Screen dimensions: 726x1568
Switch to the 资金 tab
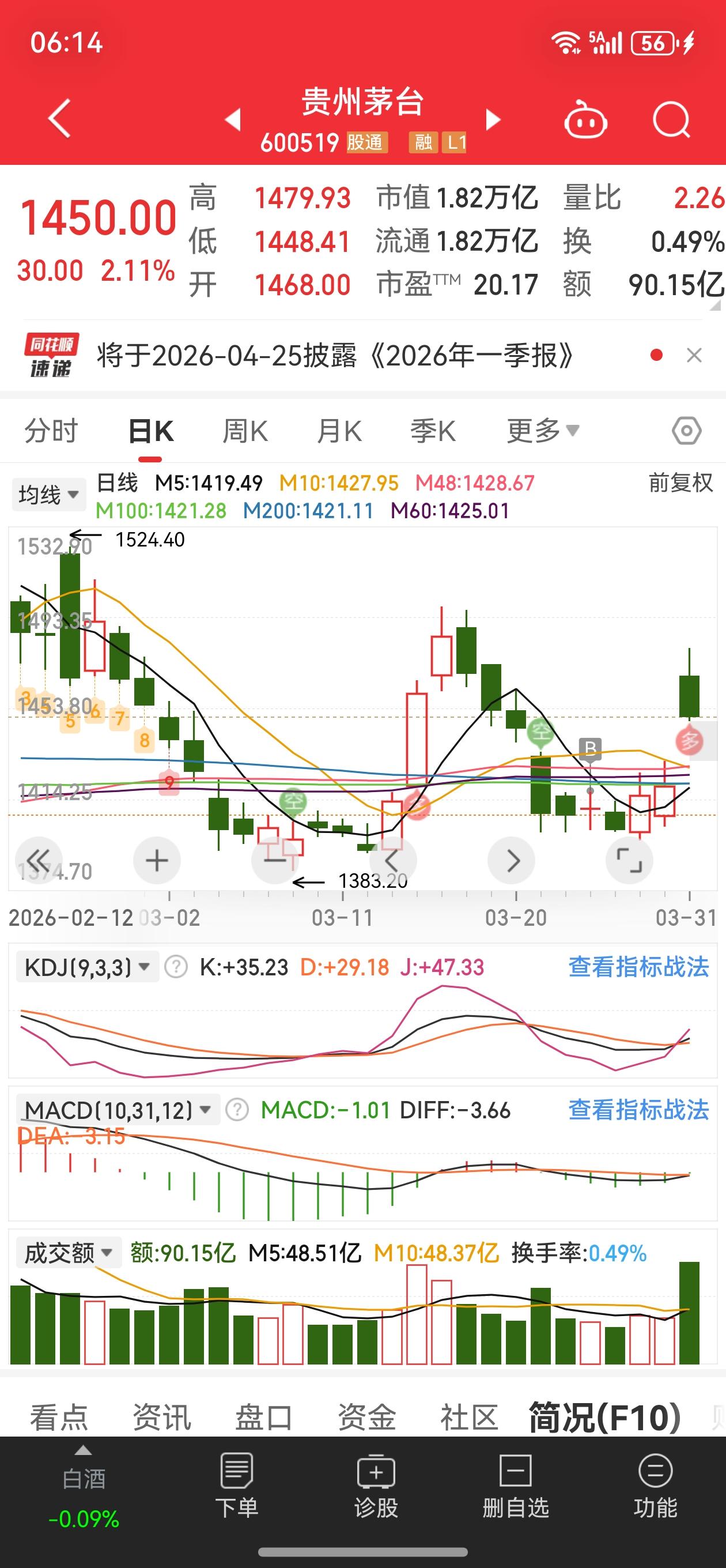(367, 1418)
